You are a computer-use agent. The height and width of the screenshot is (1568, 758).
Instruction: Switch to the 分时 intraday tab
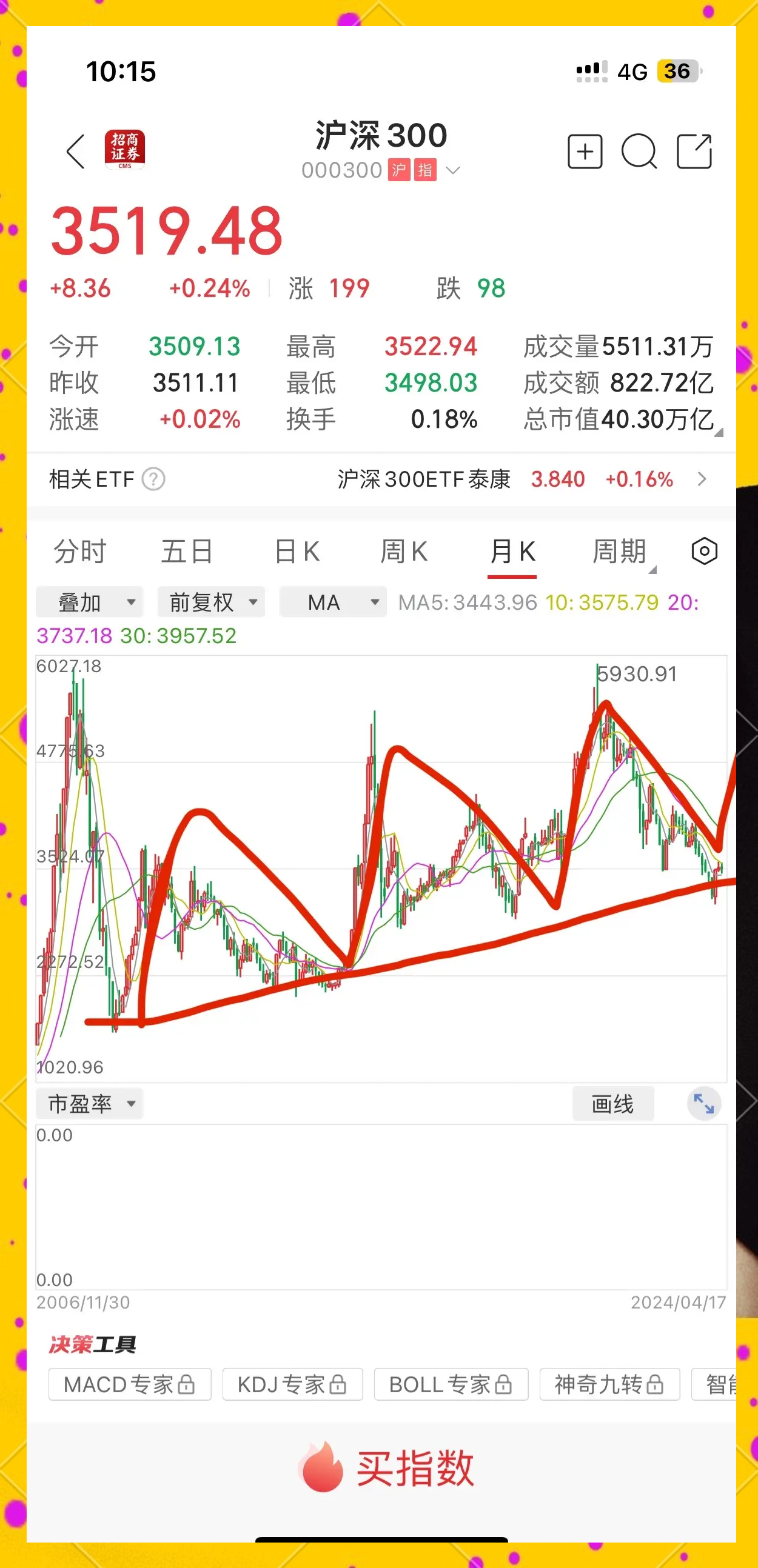[x=80, y=552]
